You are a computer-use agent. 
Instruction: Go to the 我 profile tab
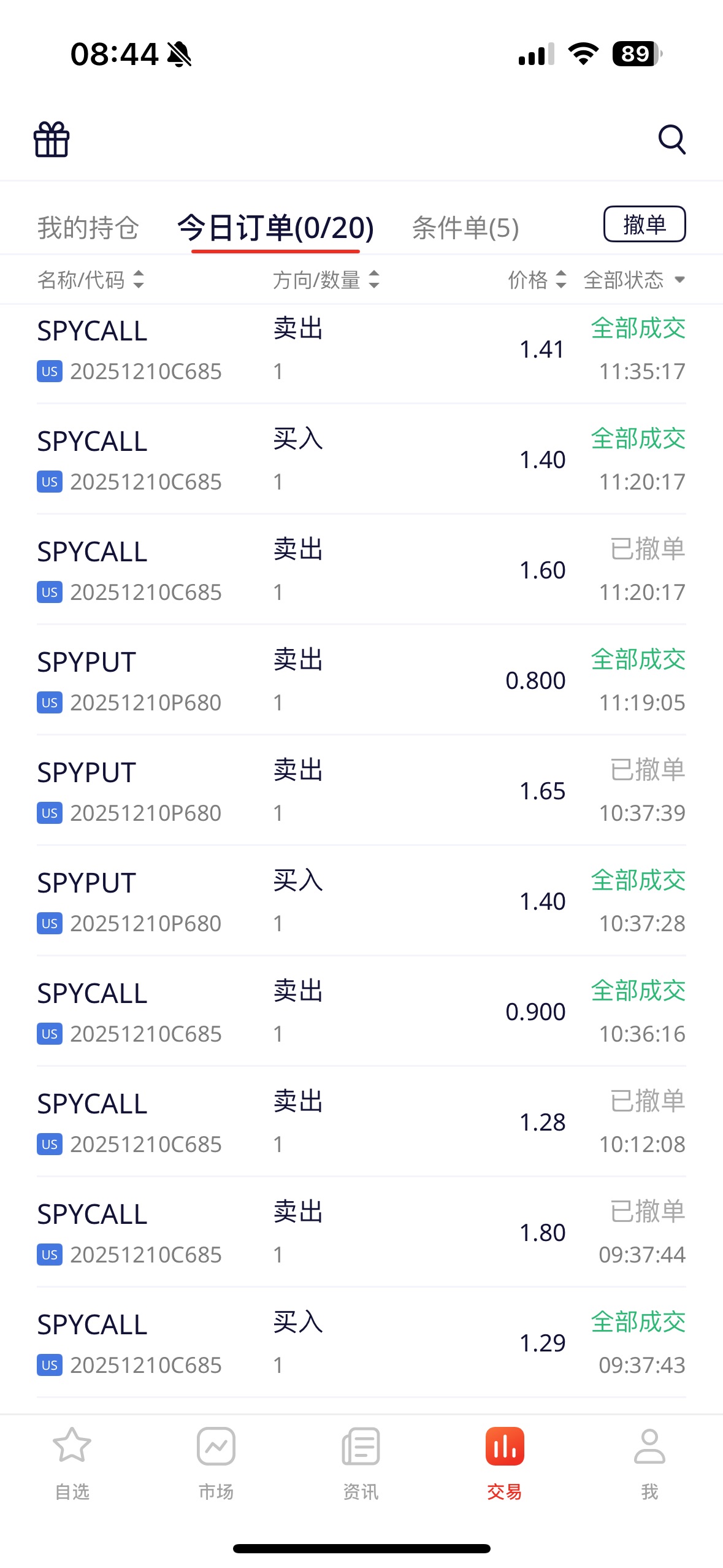pyautogui.click(x=649, y=1463)
